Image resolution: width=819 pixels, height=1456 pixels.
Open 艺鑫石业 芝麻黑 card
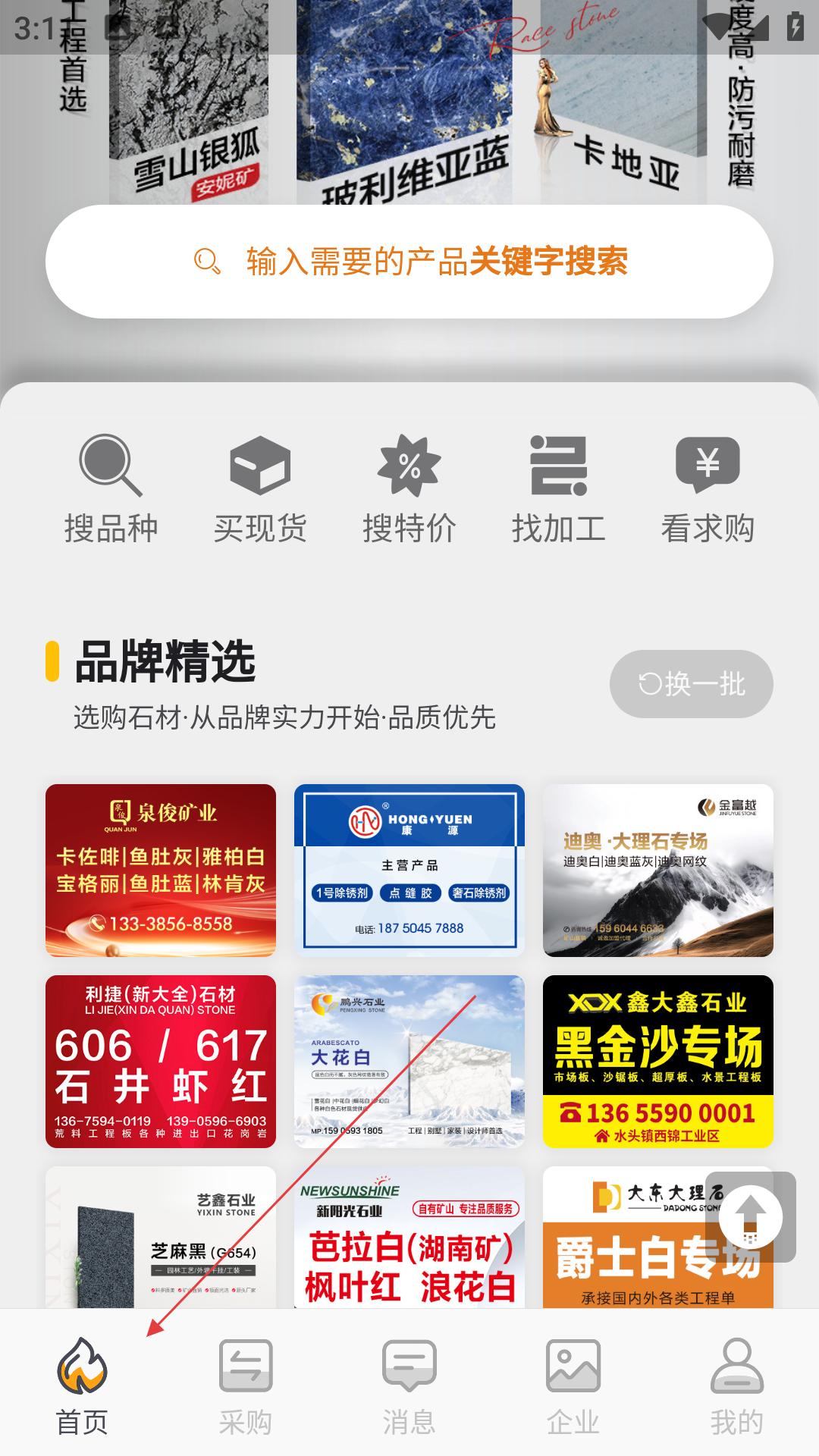click(x=161, y=1238)
